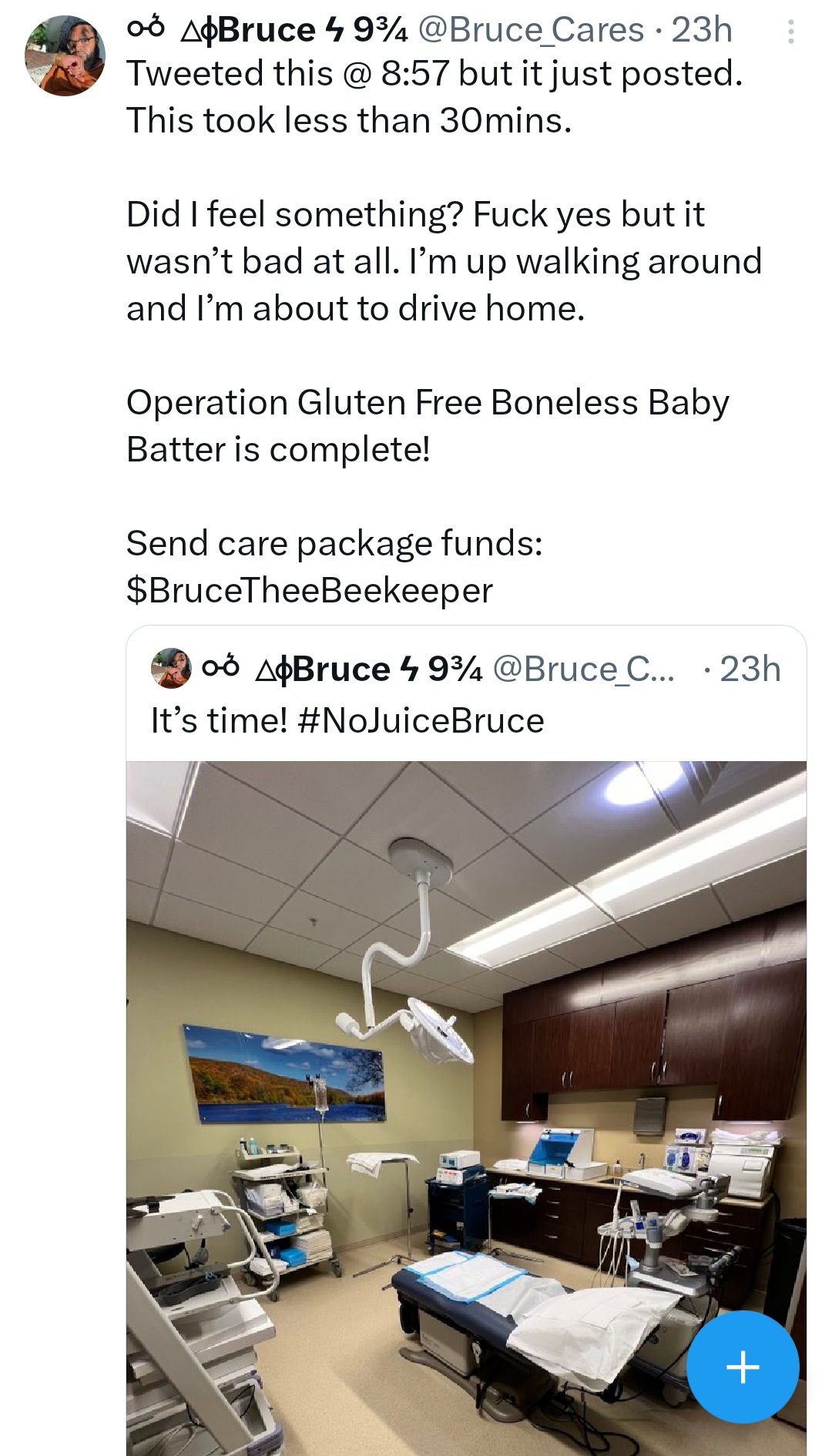The image size is (832, 1456).
Task: Open the tweet's overflow menu
Action: [790, 32]
